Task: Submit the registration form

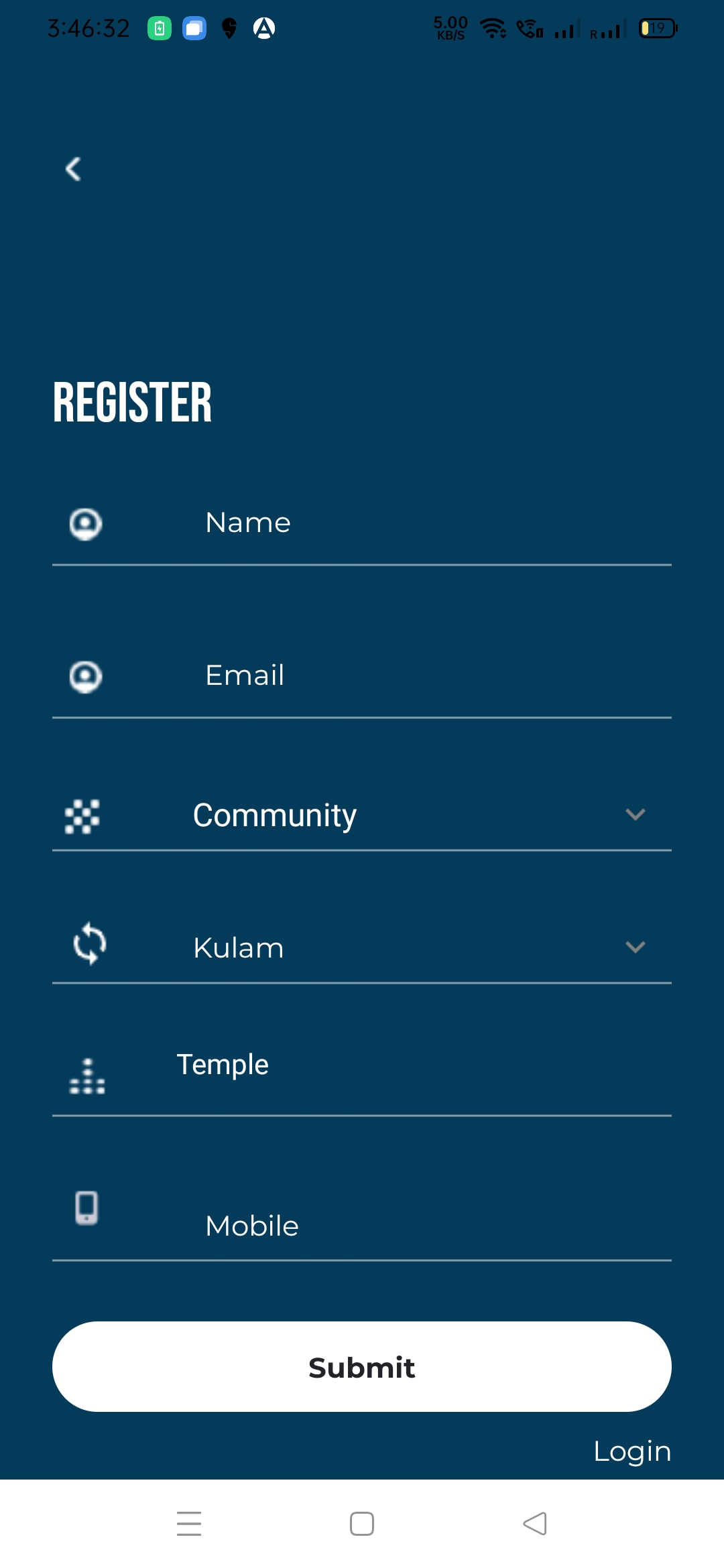Action: pyautogui.click(x=362, y=1367)
